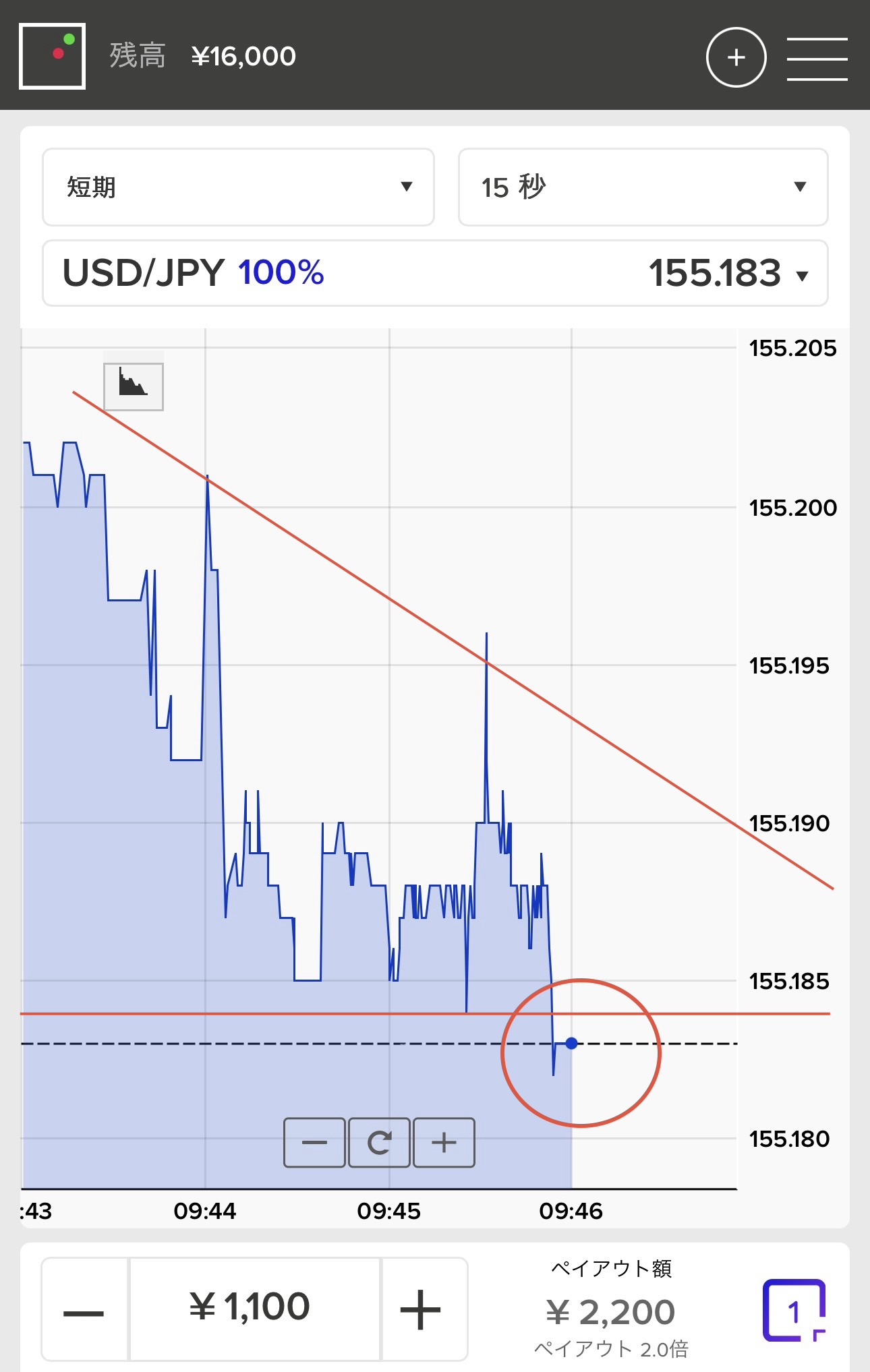Zoom in the price chart
This screenshot has height=1372, width=870.
pyautogui.click(x=444, y=1142)
